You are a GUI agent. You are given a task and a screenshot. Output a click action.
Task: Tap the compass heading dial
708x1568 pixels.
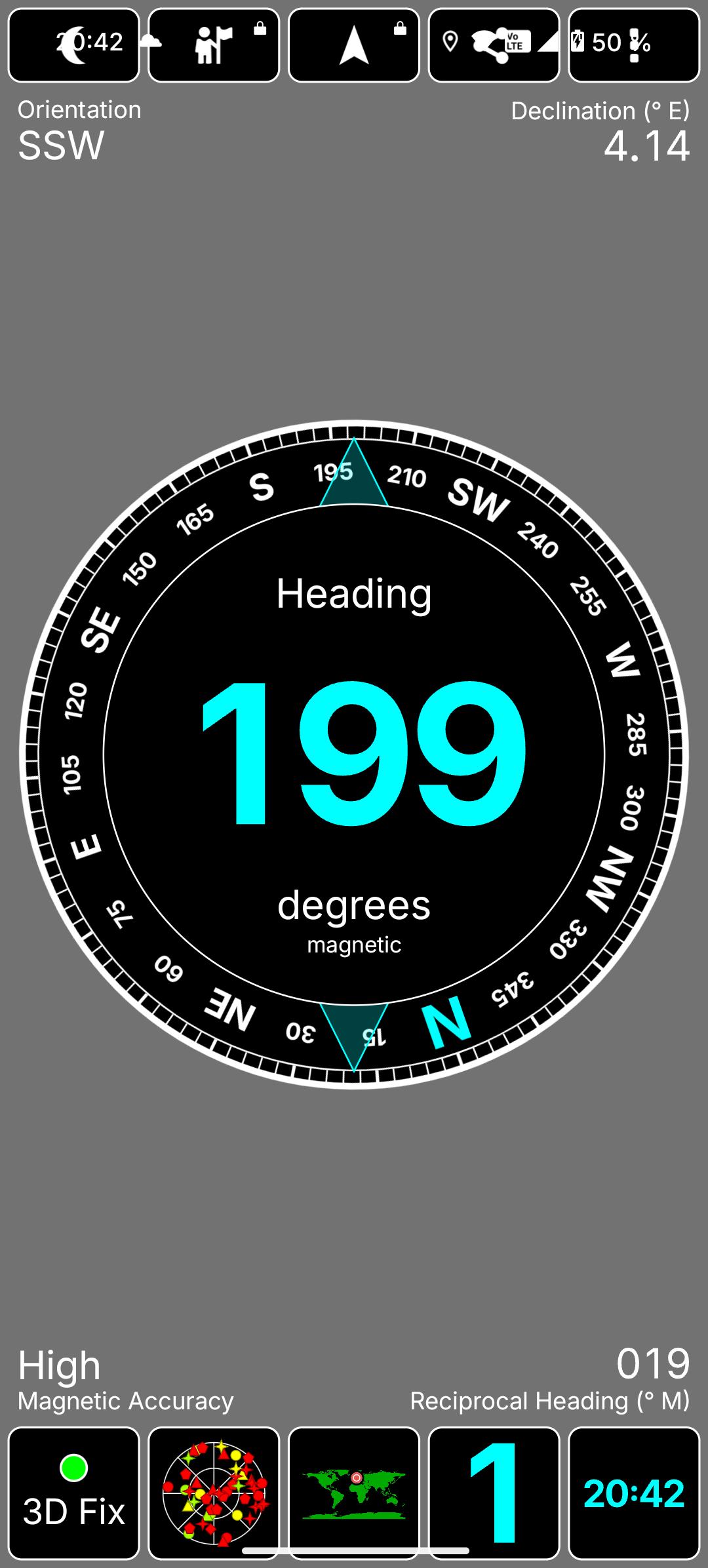click(354, 754)
